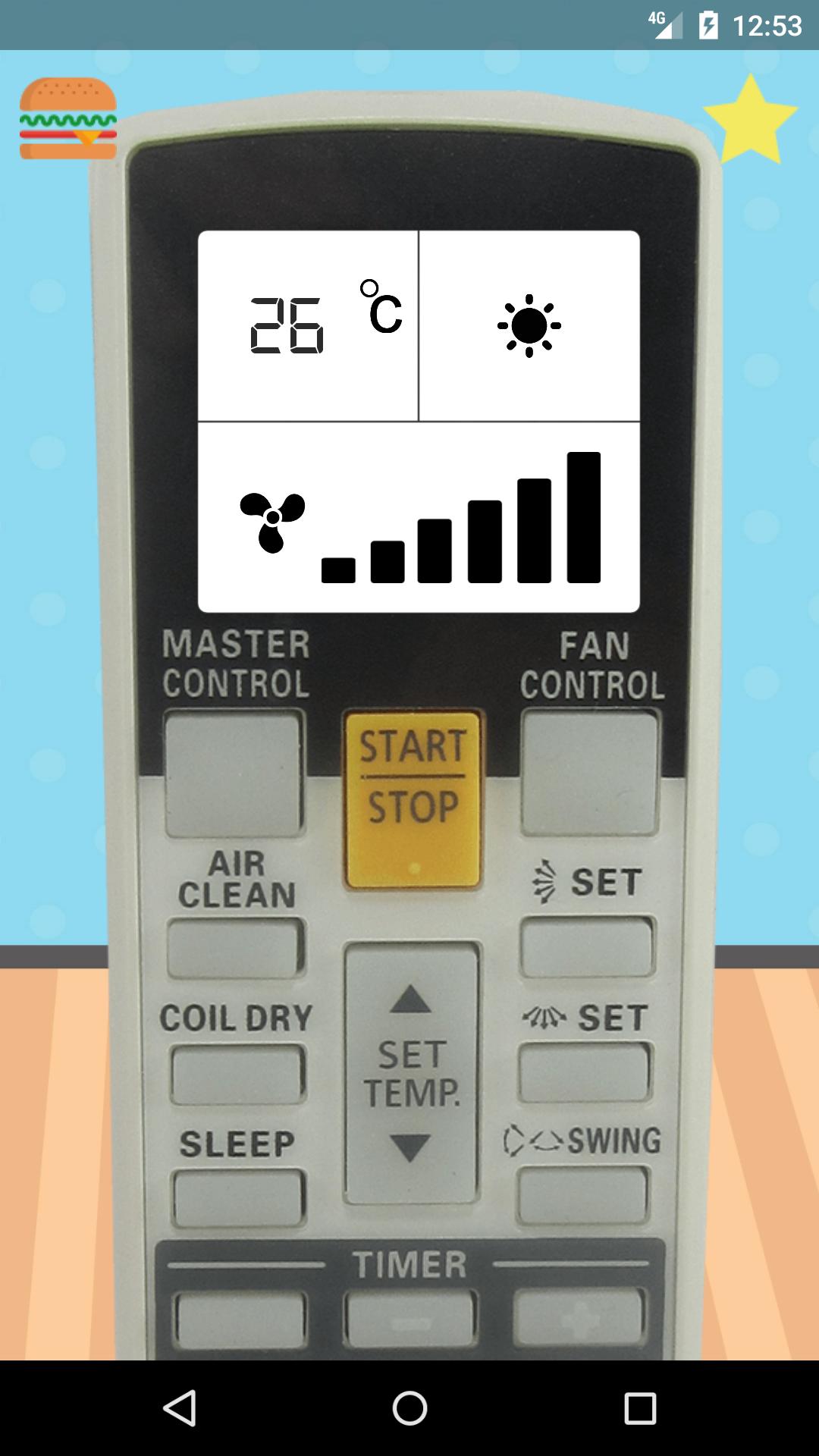Viewport: 819px width, 1456px height.
Task: Tap the left Timer mode button
Action: click(240, 1321)
